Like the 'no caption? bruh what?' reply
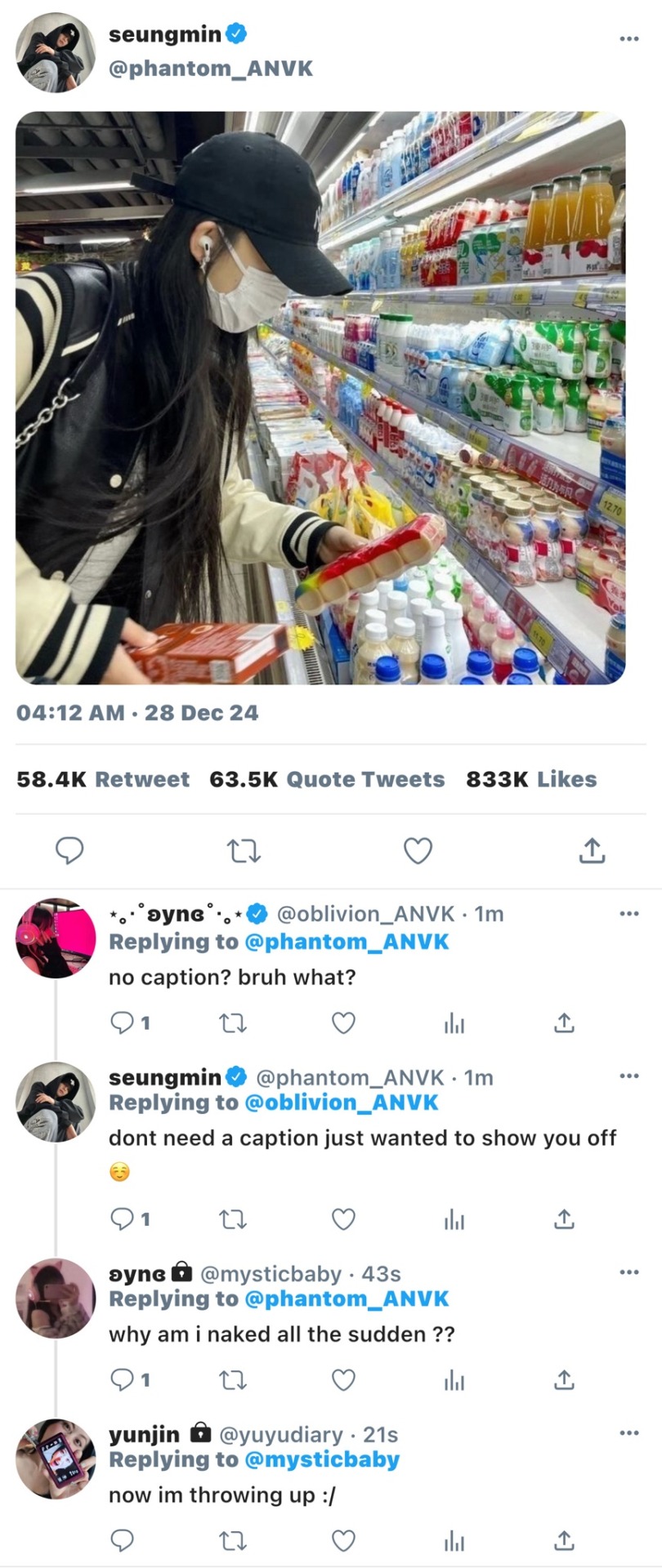The image size is (662, 1568). point(343,1022)
